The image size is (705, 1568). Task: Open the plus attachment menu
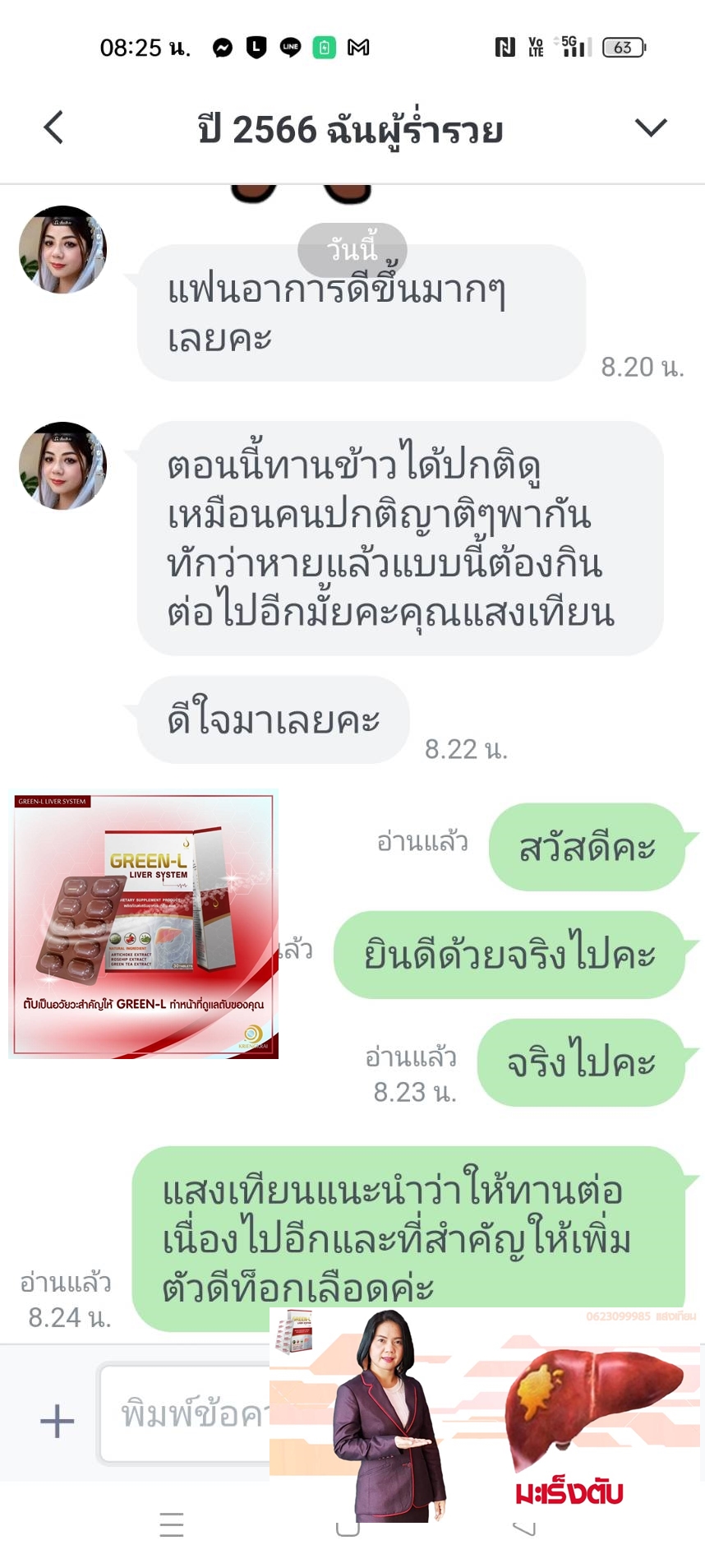click(57, 1420)
